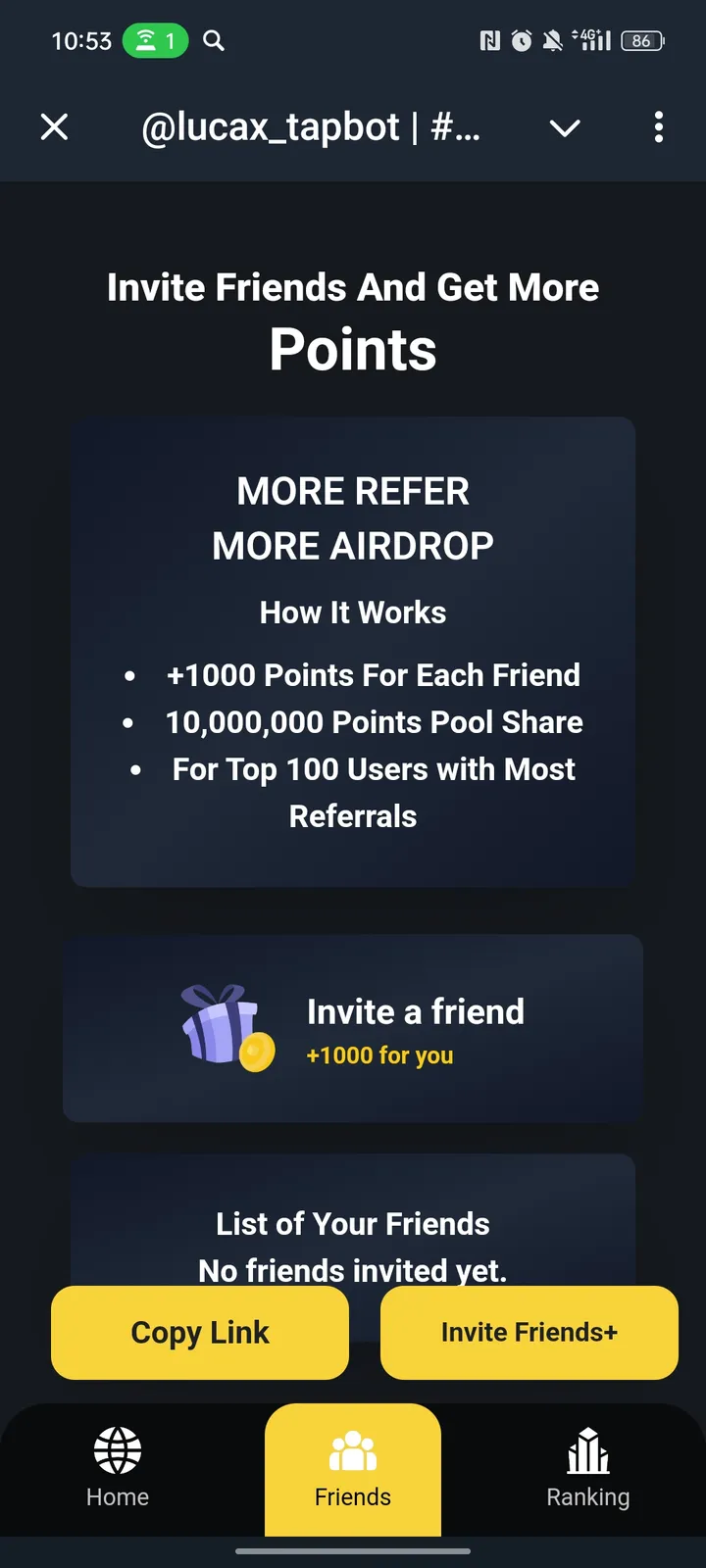
Task: Copy the referral link
Action: pos(200,1332)
